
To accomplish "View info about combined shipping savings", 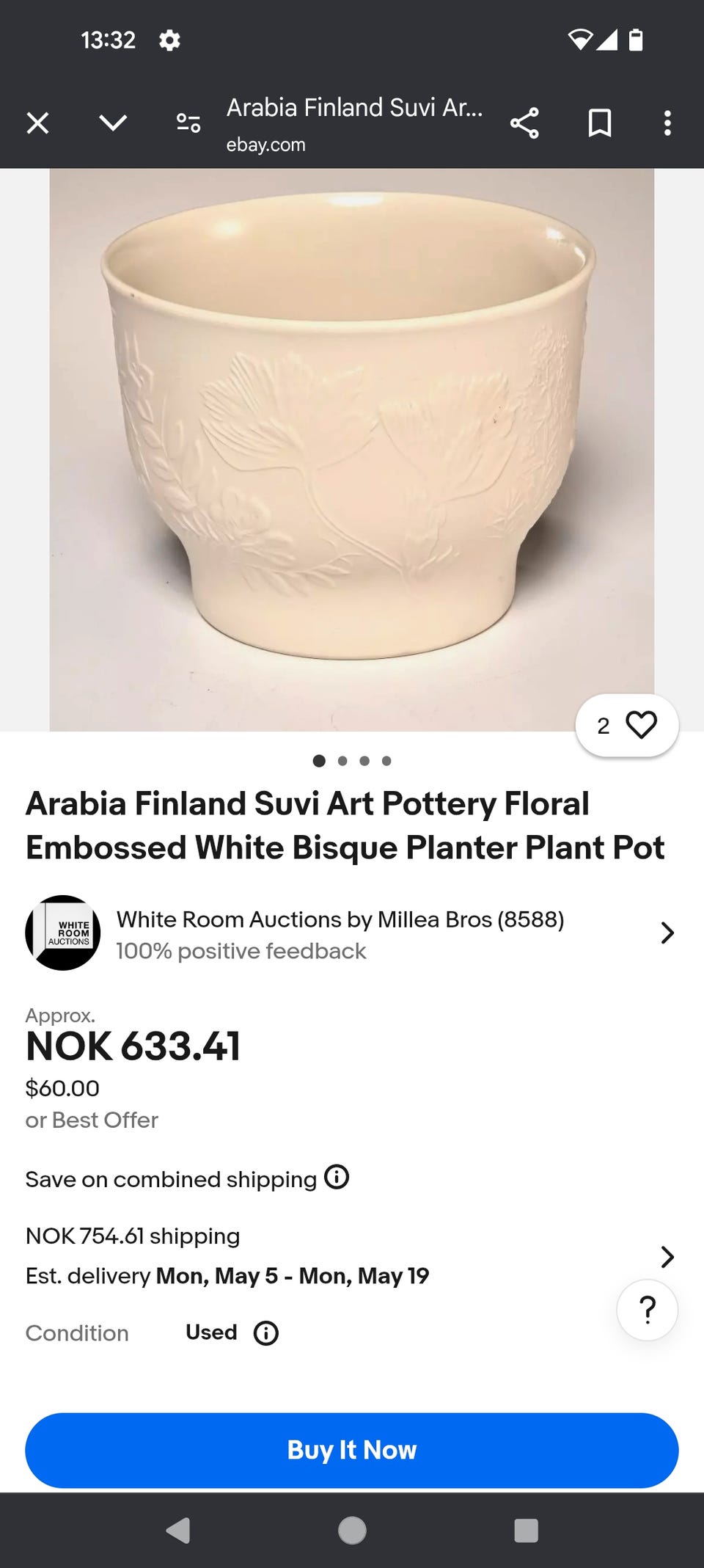I will click(337, 1177).
